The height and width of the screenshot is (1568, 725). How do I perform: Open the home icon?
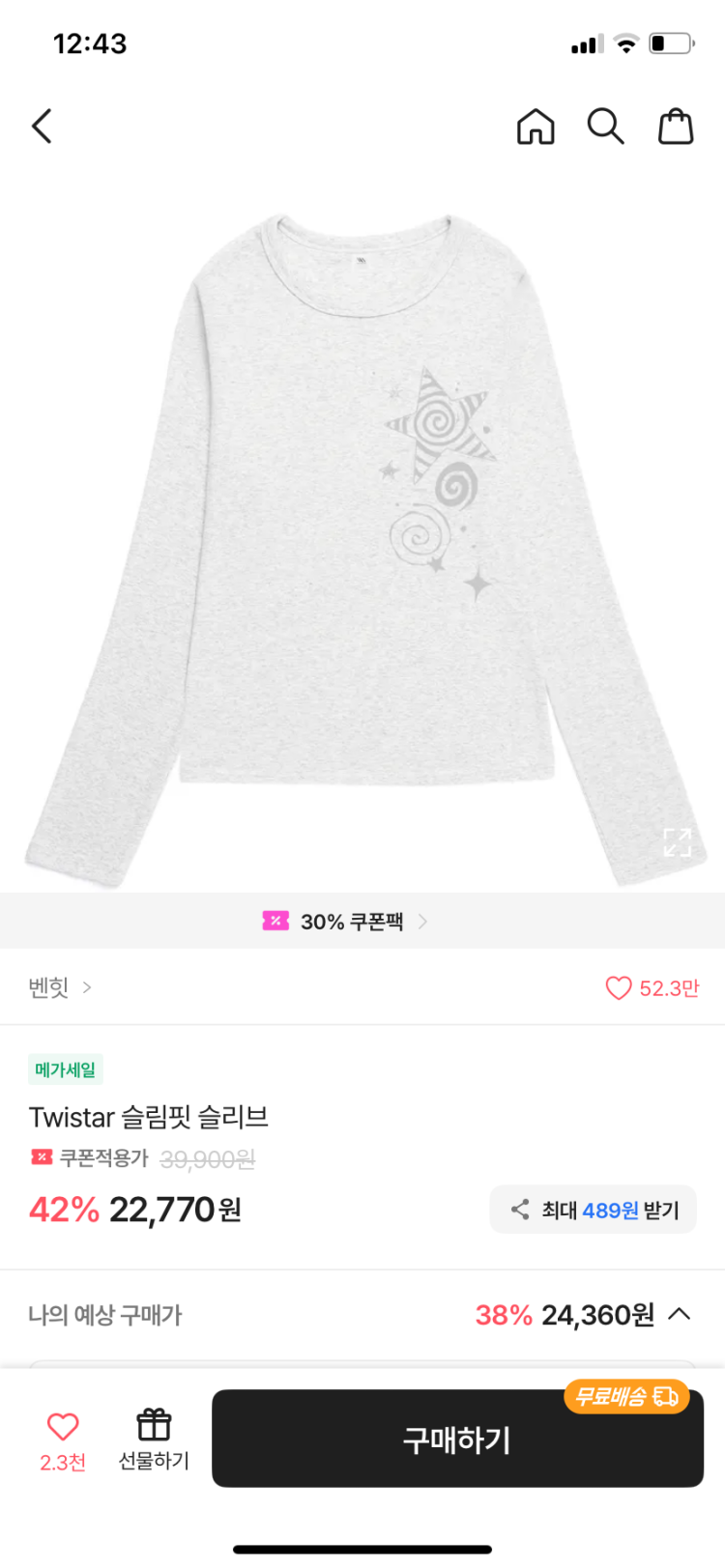[536, 127]
